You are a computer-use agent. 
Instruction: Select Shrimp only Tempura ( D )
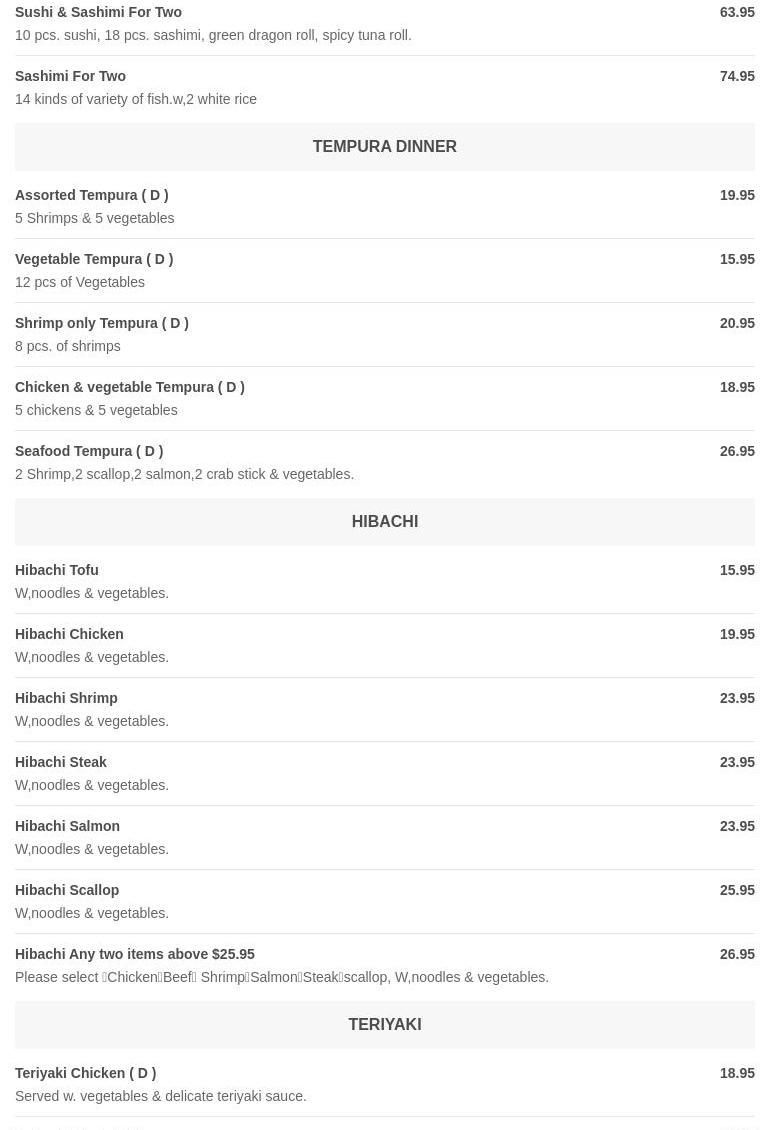pos(101,323)
